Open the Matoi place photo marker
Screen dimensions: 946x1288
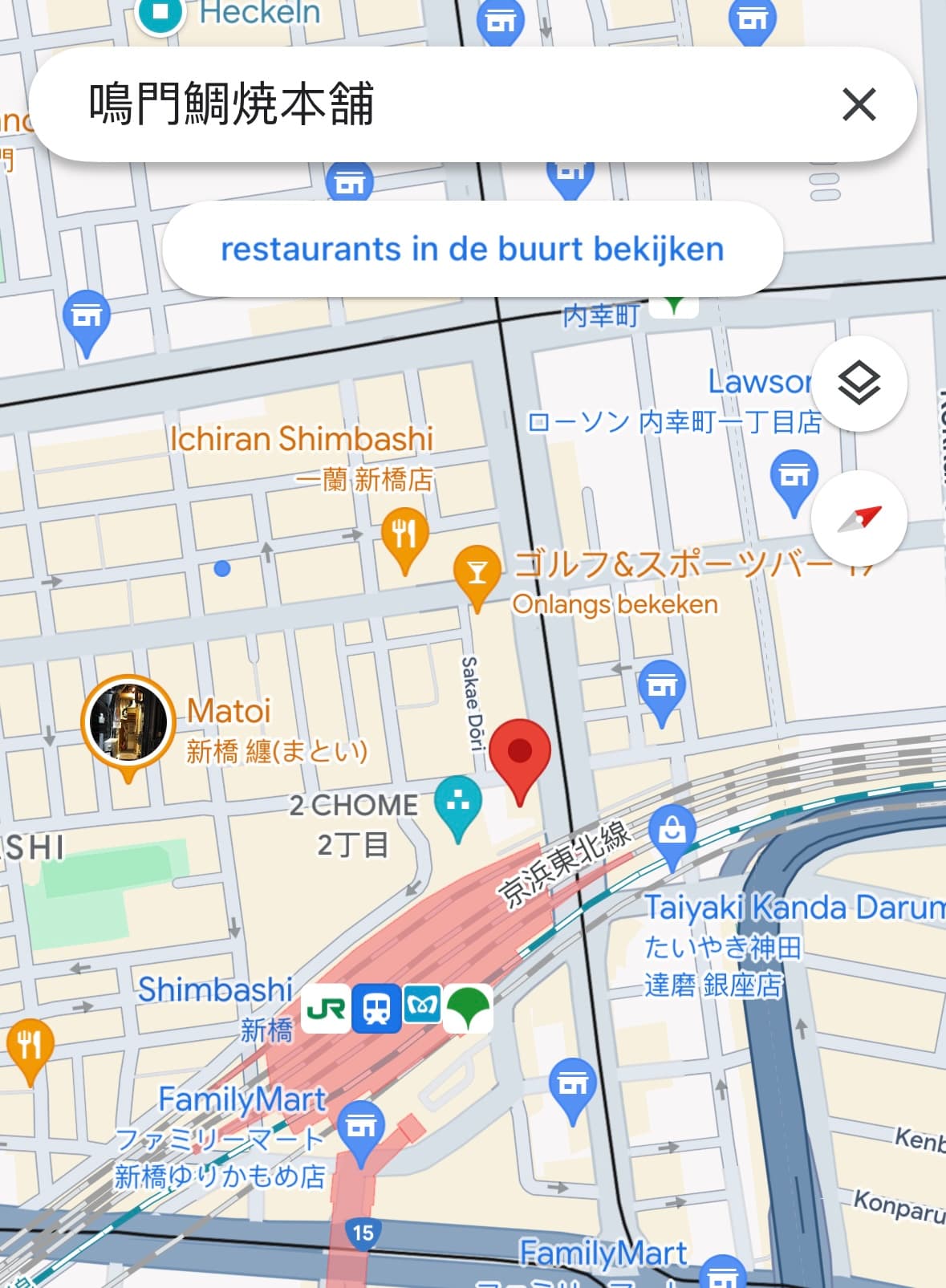pyautogui.click(x=128, y=721)
